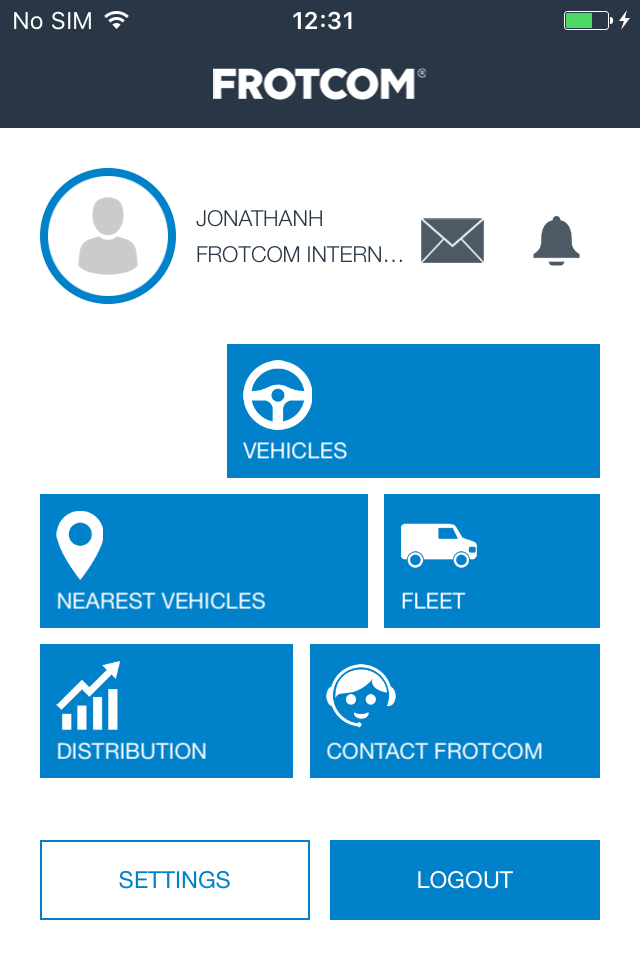The width and height of the screenshot is (640, 960).
Task: View the Distribution section
Action: [x=166, y=711]
